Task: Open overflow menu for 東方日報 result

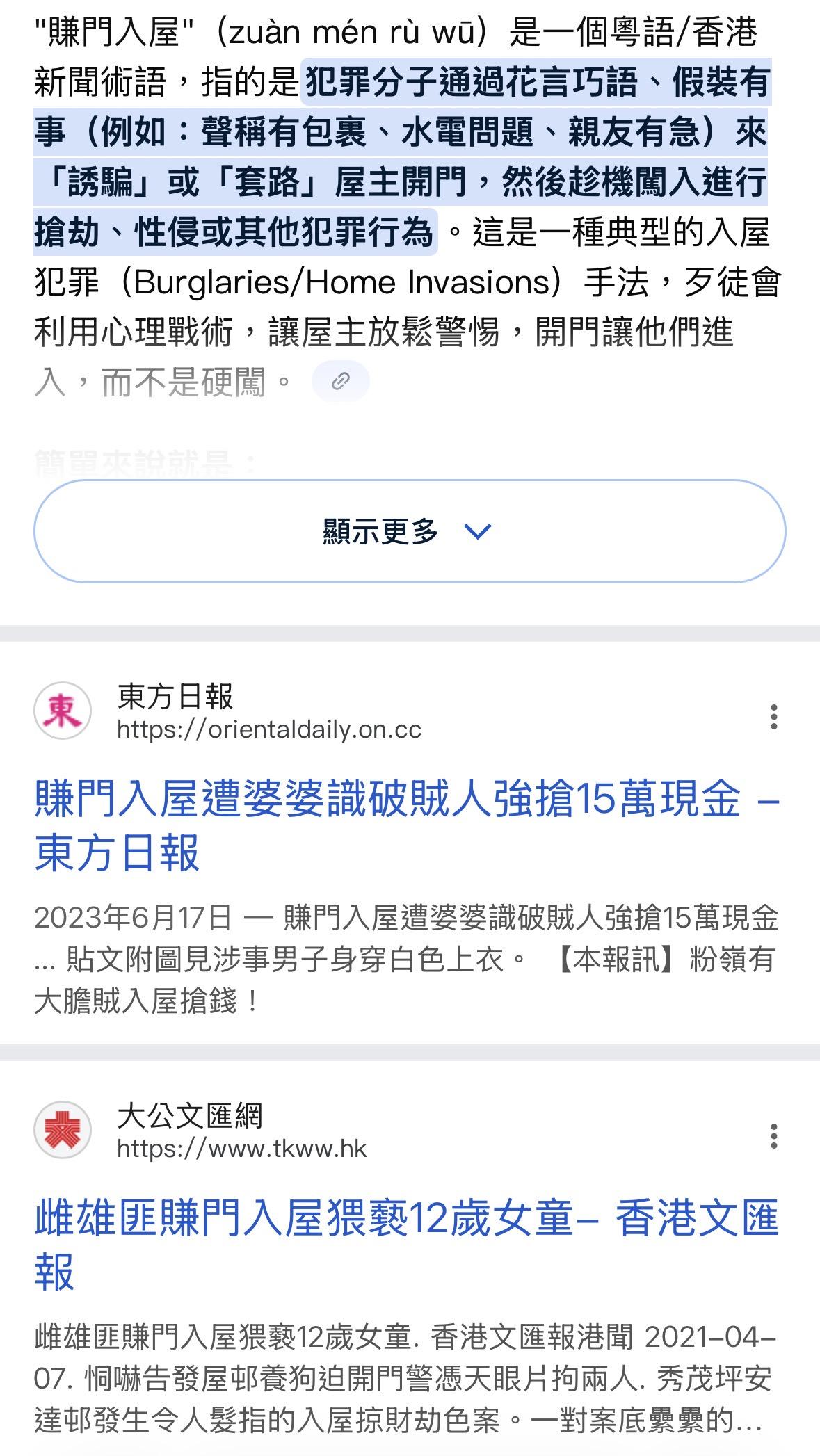Action: click(x=773, y=717)
